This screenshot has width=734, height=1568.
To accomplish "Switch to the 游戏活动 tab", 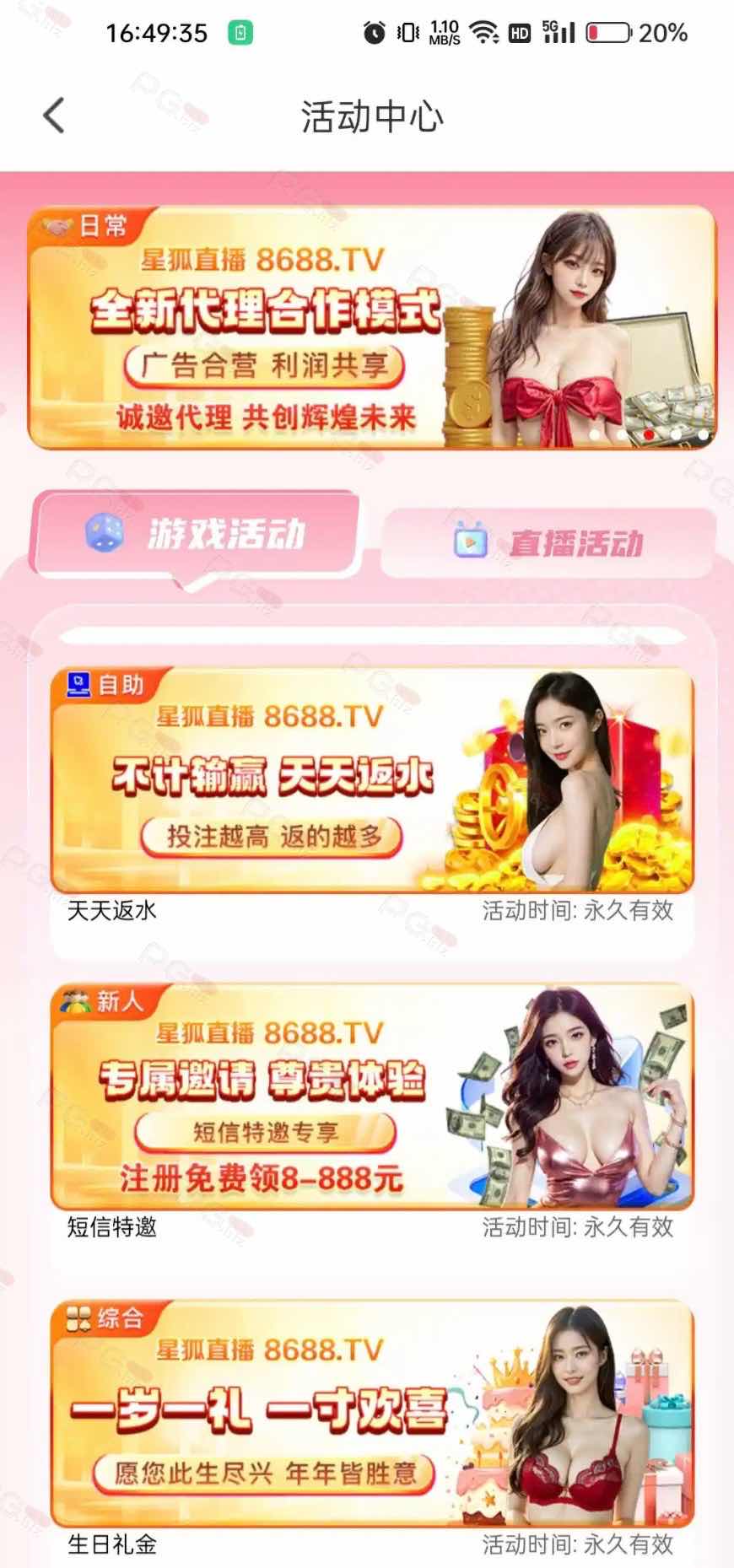I will (197, 534).
